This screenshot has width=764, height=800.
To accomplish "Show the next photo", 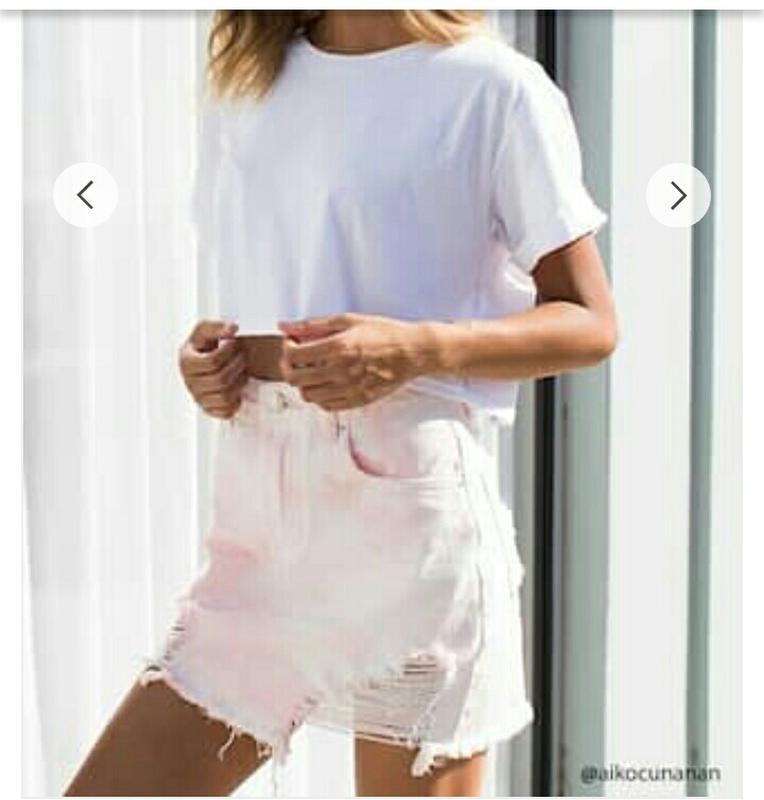I will [x=678, y=195].
